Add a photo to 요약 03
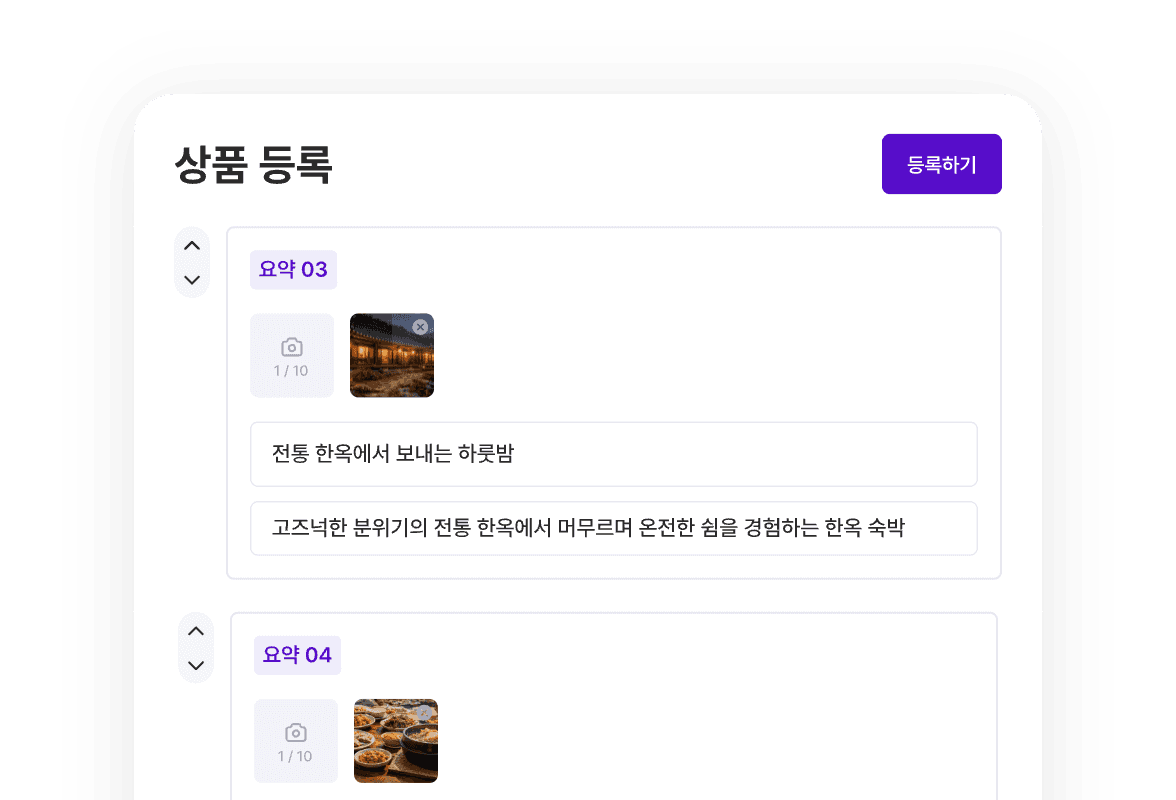Image resolution: width=1176 pixels, height=800 pixels. click(291, 355)
